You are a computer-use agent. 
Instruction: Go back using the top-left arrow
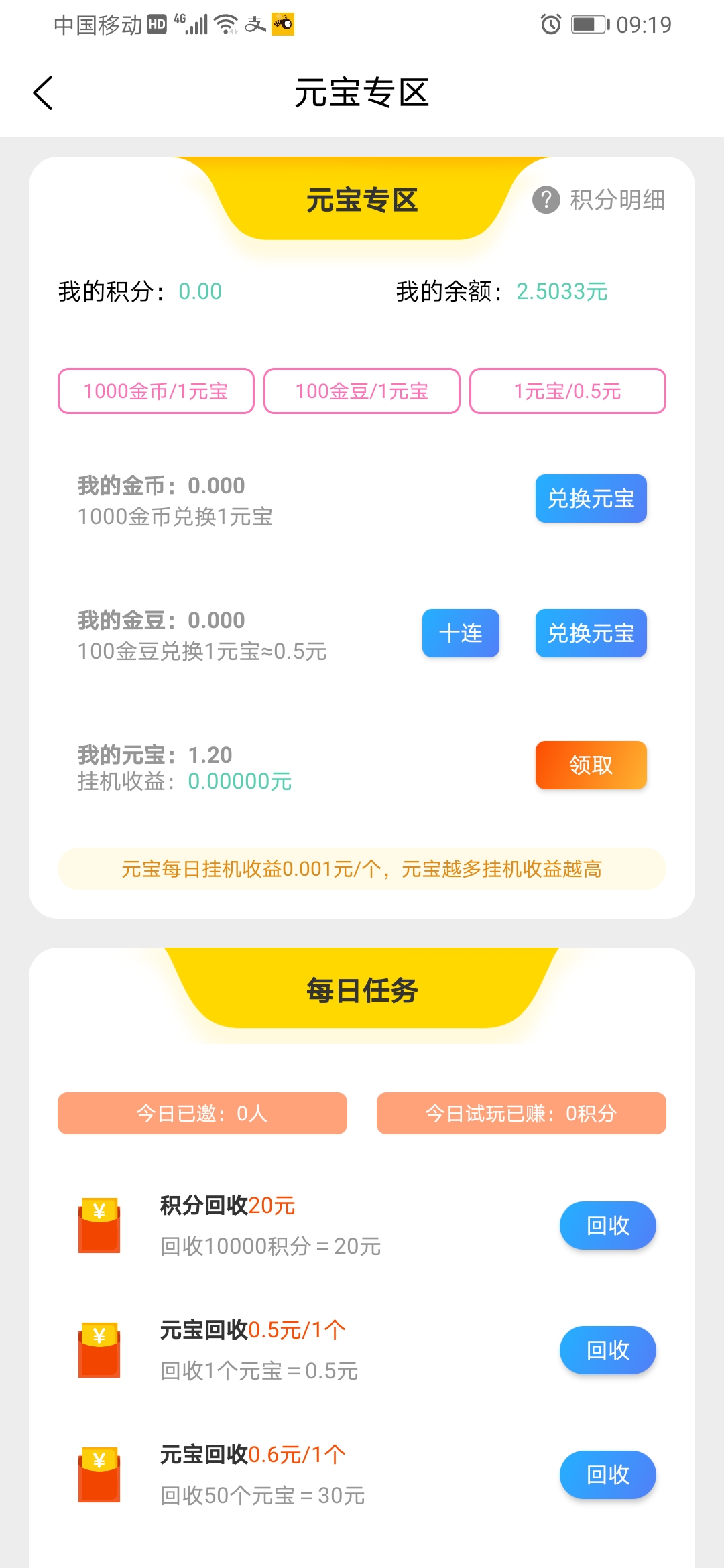pos(43,92)
